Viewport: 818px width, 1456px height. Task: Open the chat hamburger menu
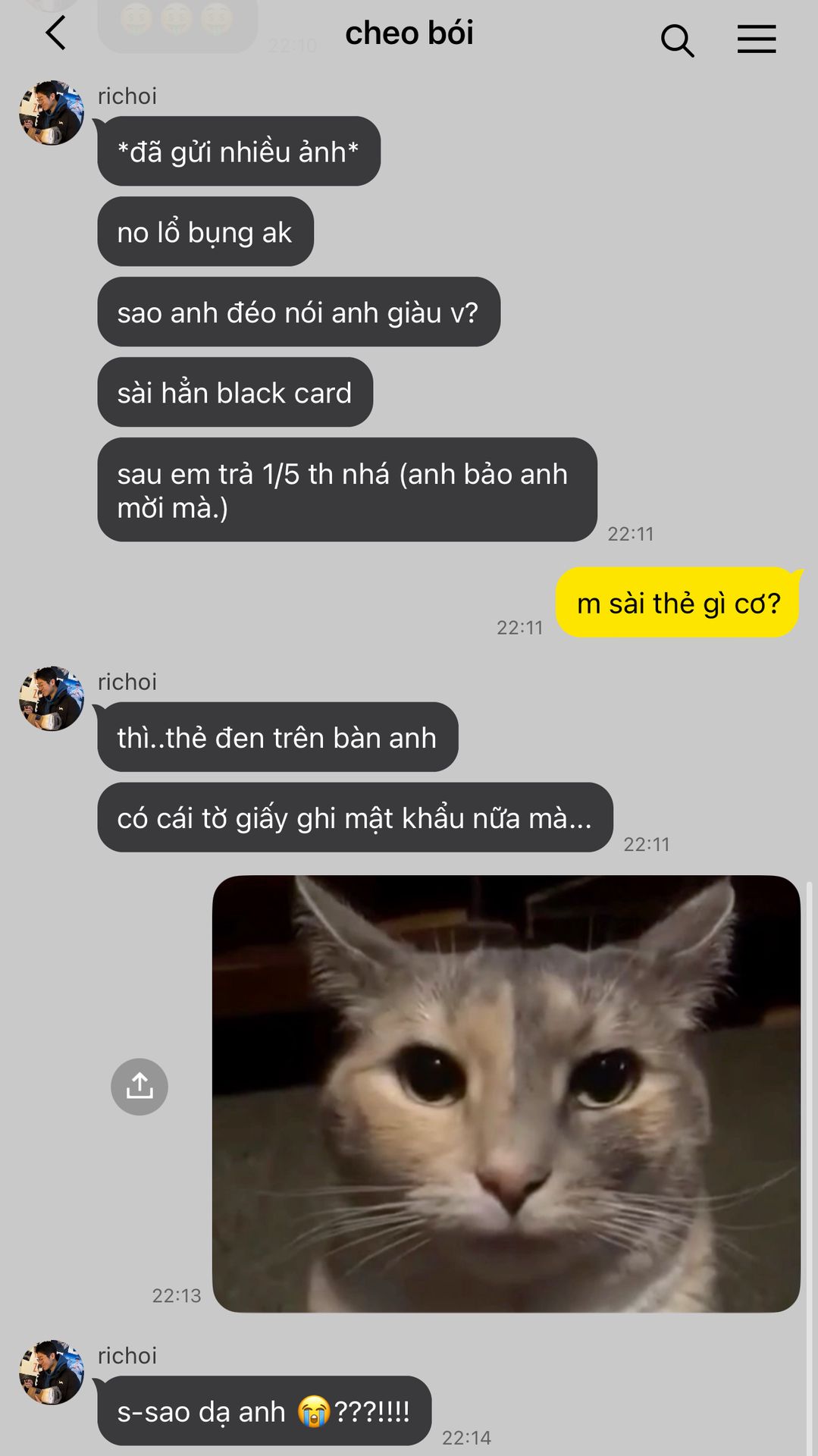click(757, 39)
